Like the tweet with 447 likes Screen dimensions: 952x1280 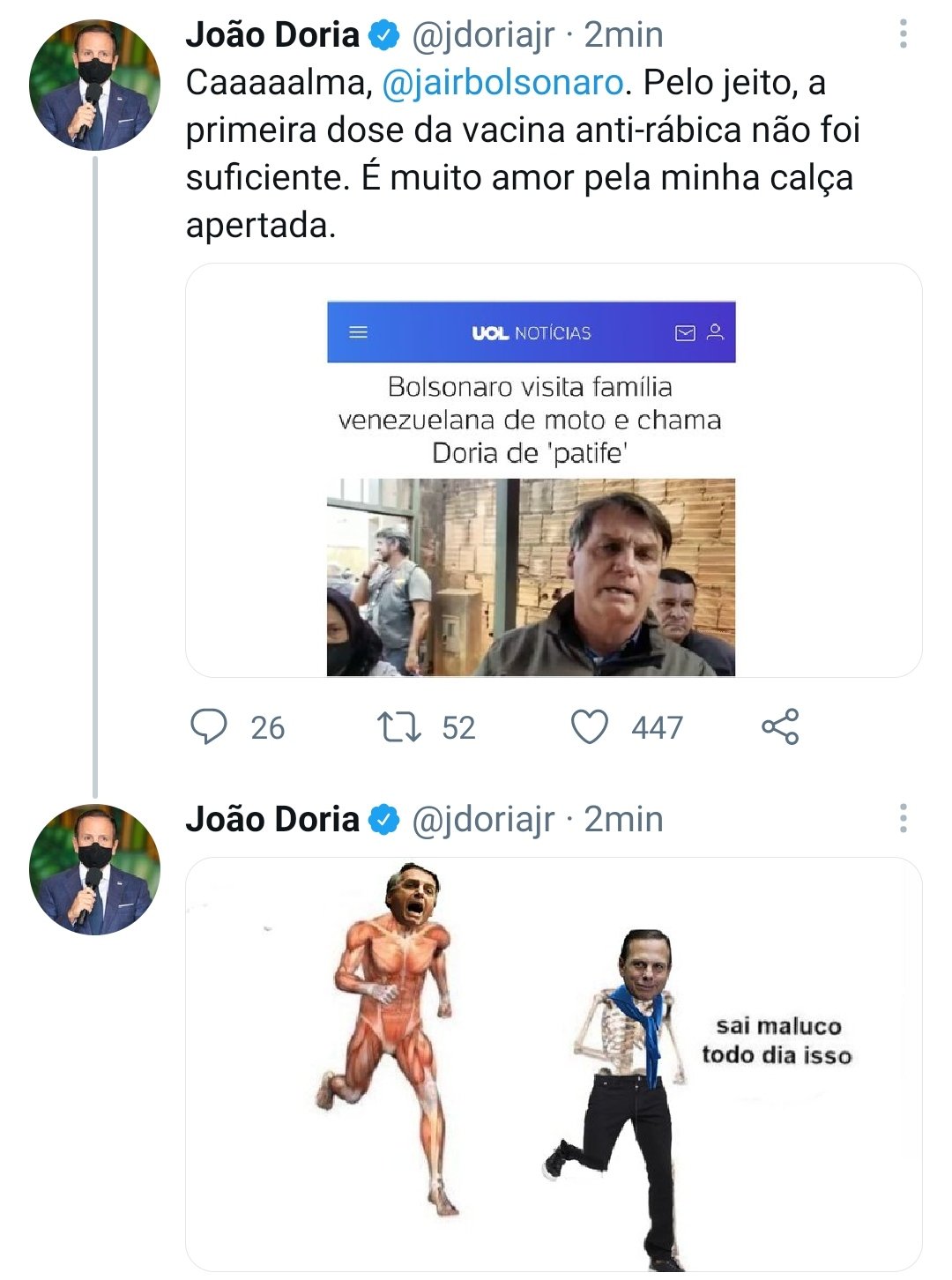[590, 727]
